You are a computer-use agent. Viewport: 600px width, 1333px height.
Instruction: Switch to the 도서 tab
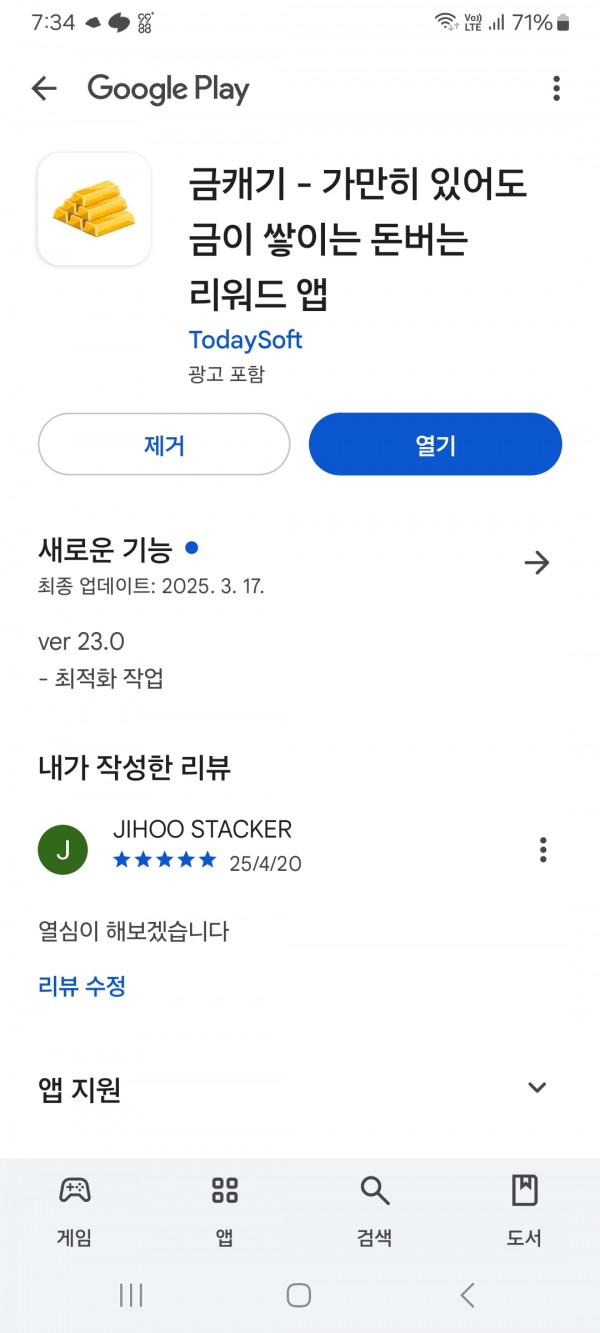pos(524,1211)
